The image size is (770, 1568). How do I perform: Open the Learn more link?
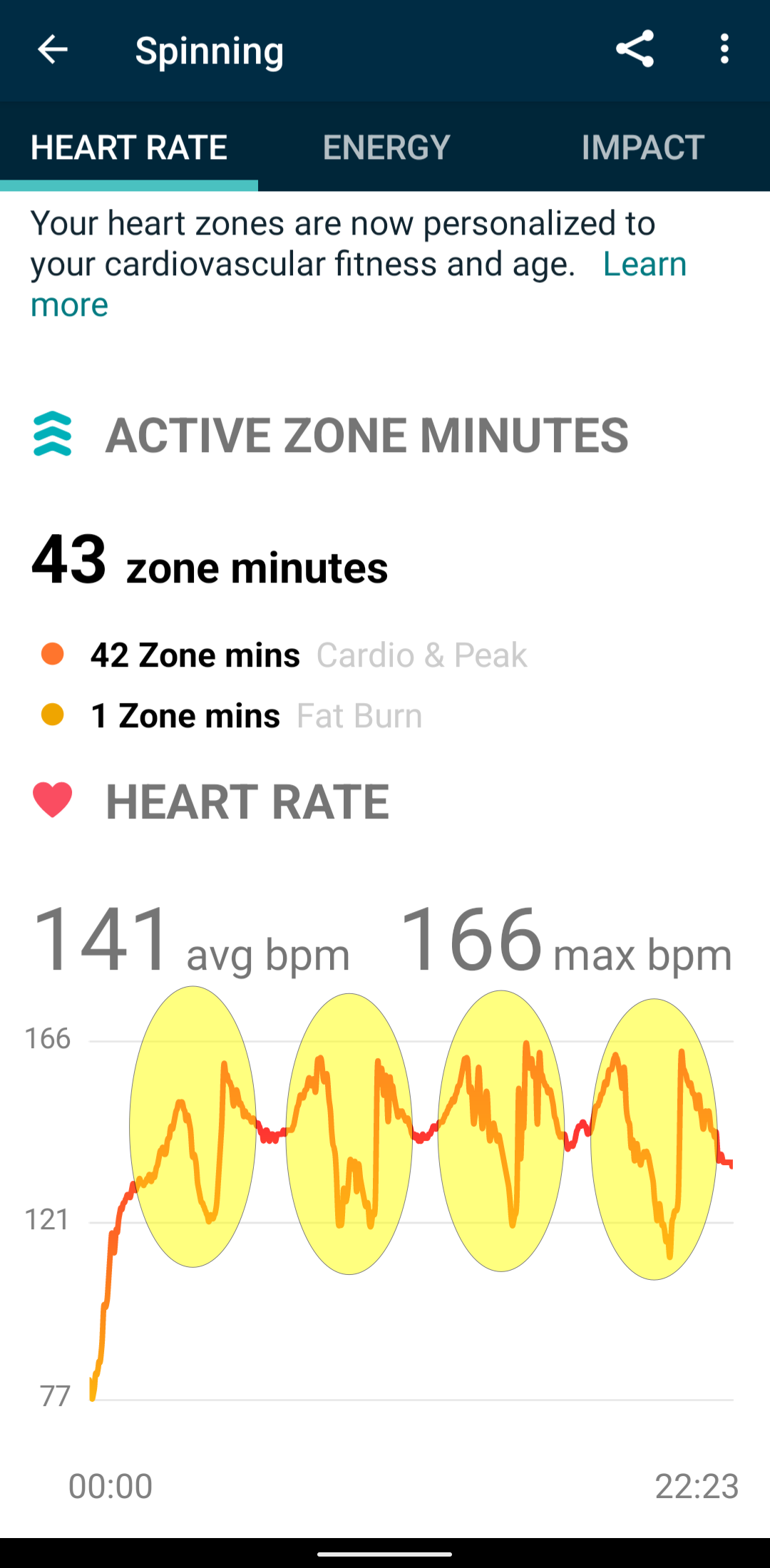(644, 265)
